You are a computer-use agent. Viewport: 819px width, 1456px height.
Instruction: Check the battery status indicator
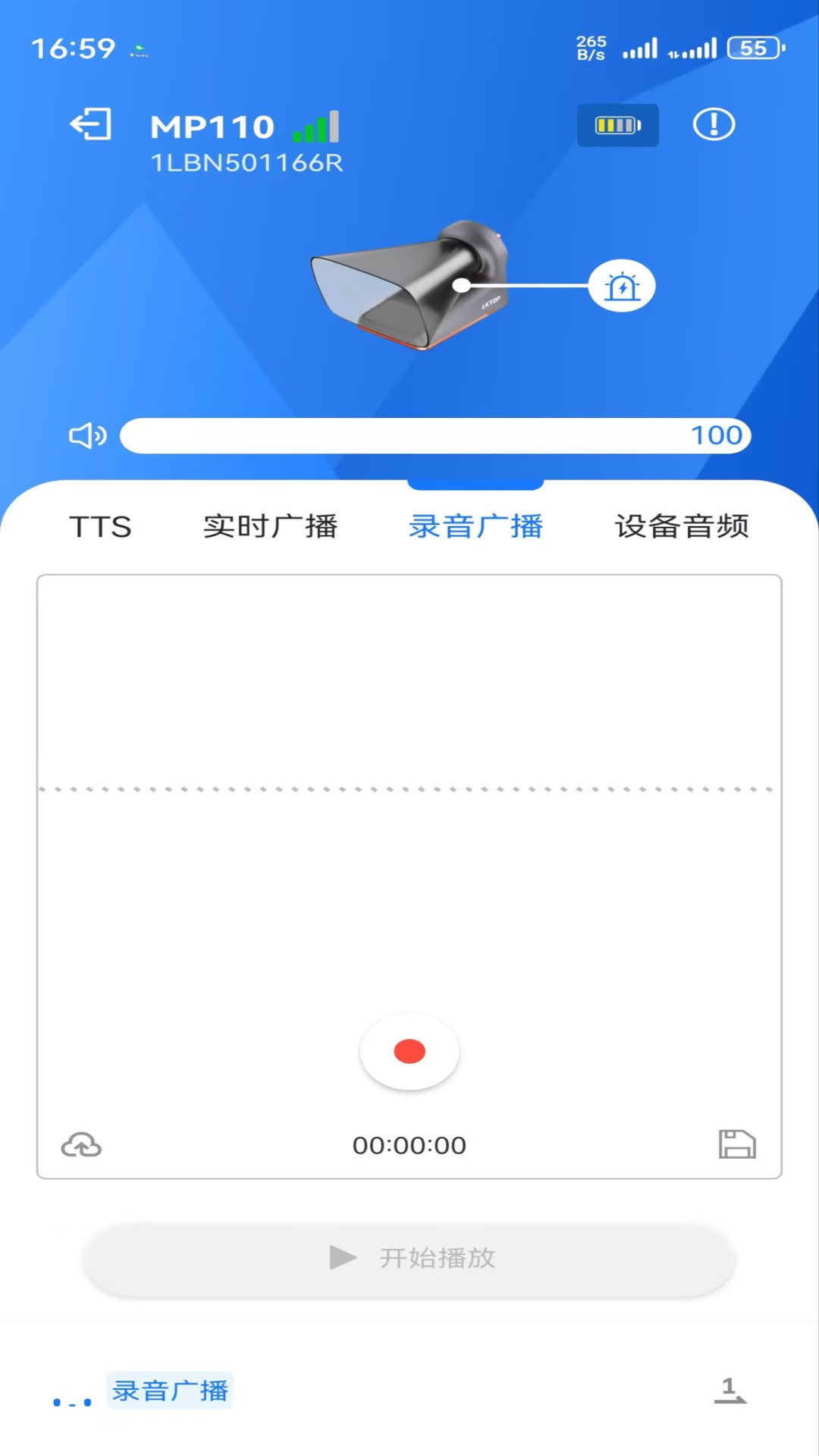point(617,125)
